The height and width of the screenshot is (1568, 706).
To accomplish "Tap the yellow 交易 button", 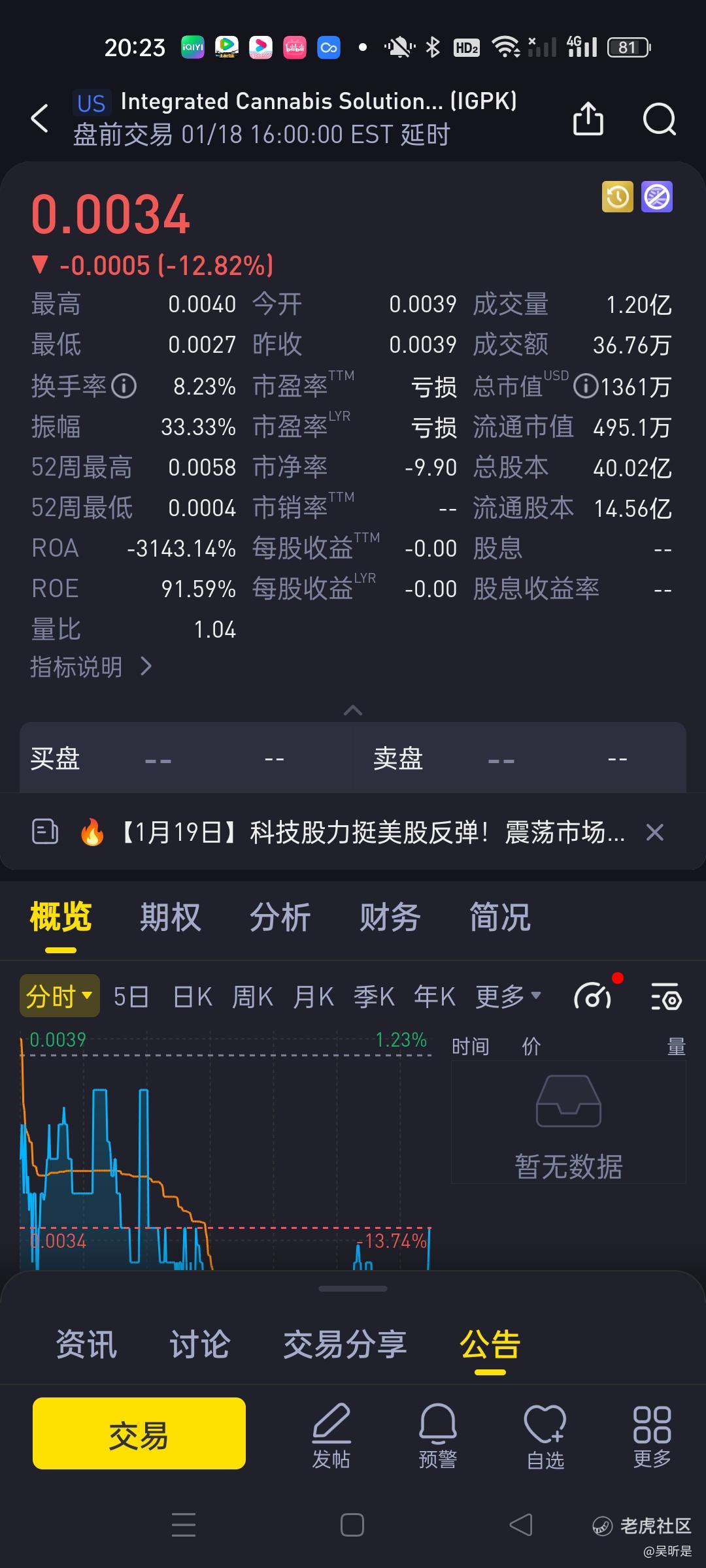I will pos(139,1433).
